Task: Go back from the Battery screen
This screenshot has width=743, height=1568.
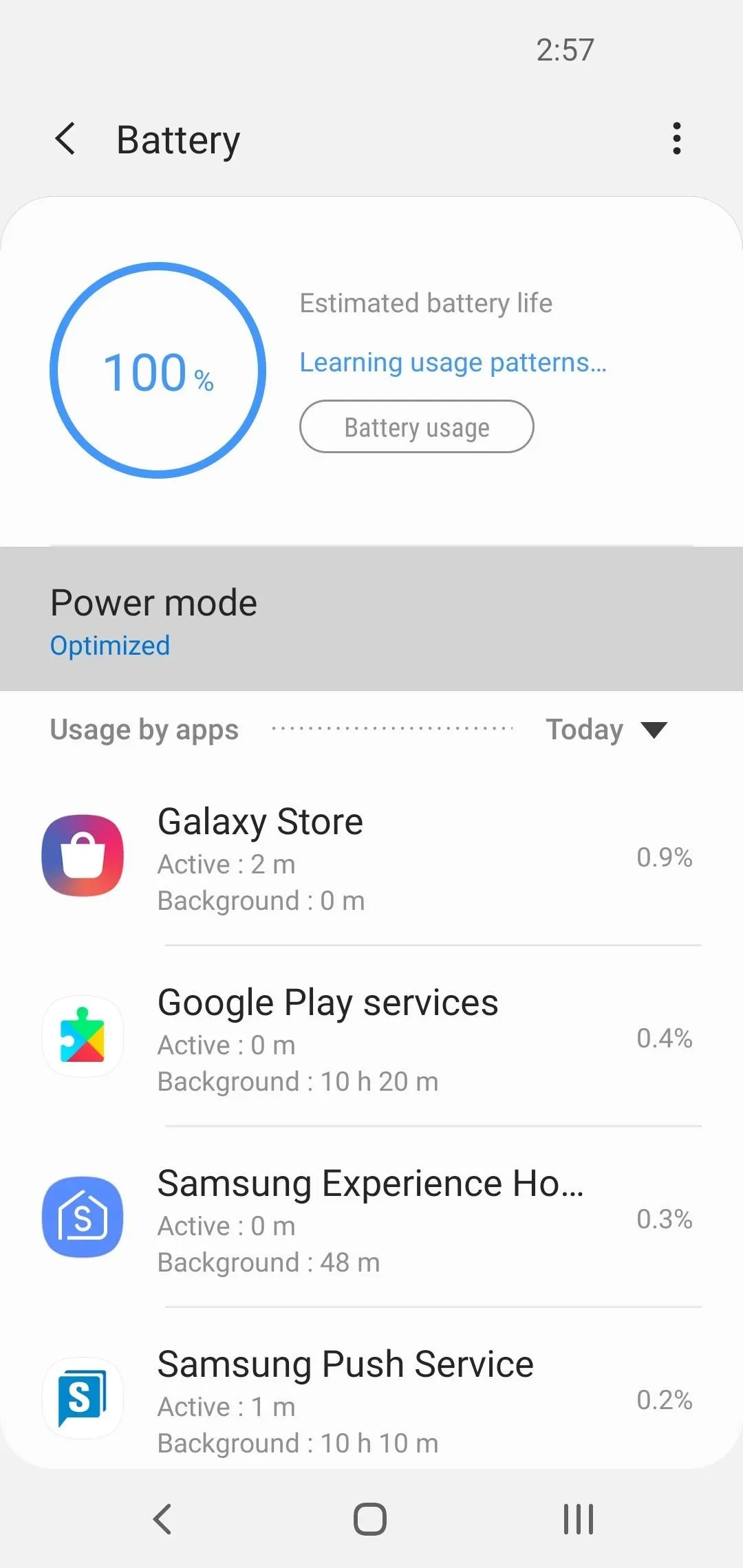Action: tap(65, 139)
